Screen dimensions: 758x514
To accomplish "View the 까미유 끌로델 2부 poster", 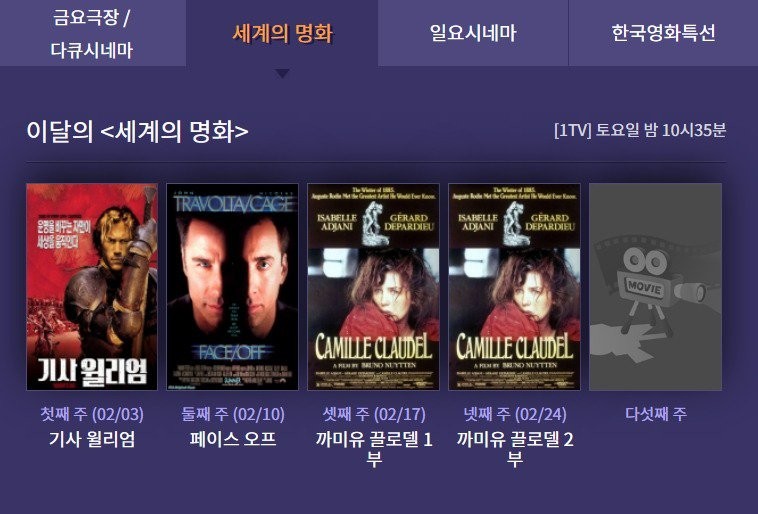I will coord(514,287).
